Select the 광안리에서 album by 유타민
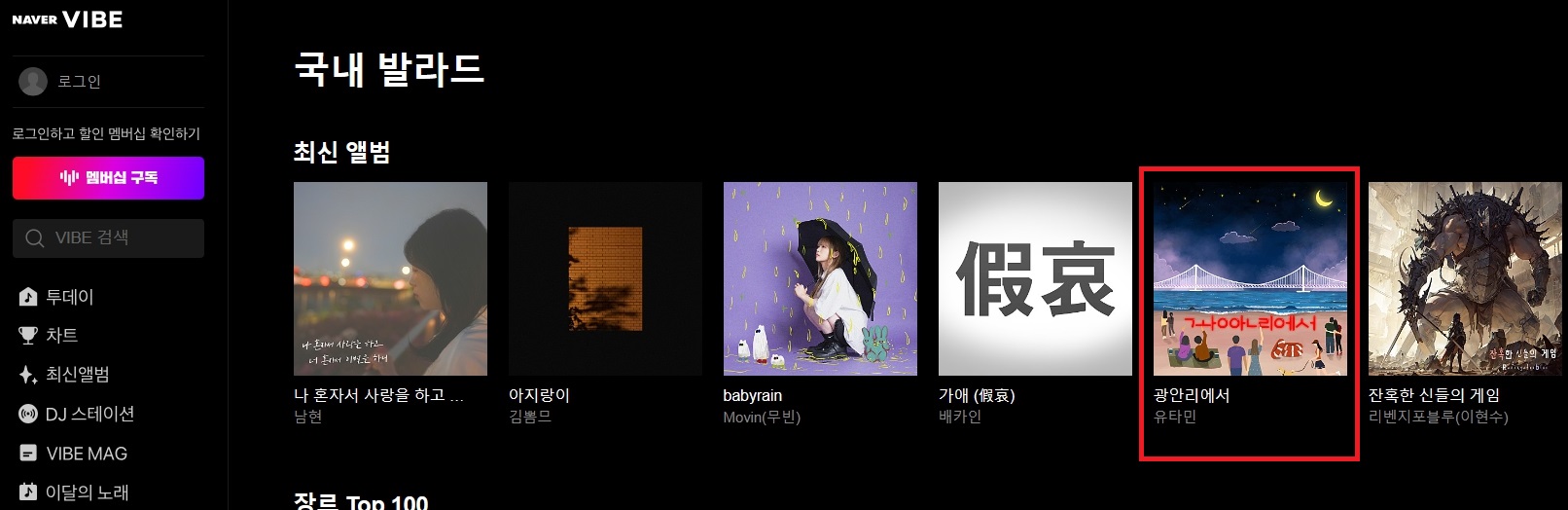 [x=1250, y=278]
